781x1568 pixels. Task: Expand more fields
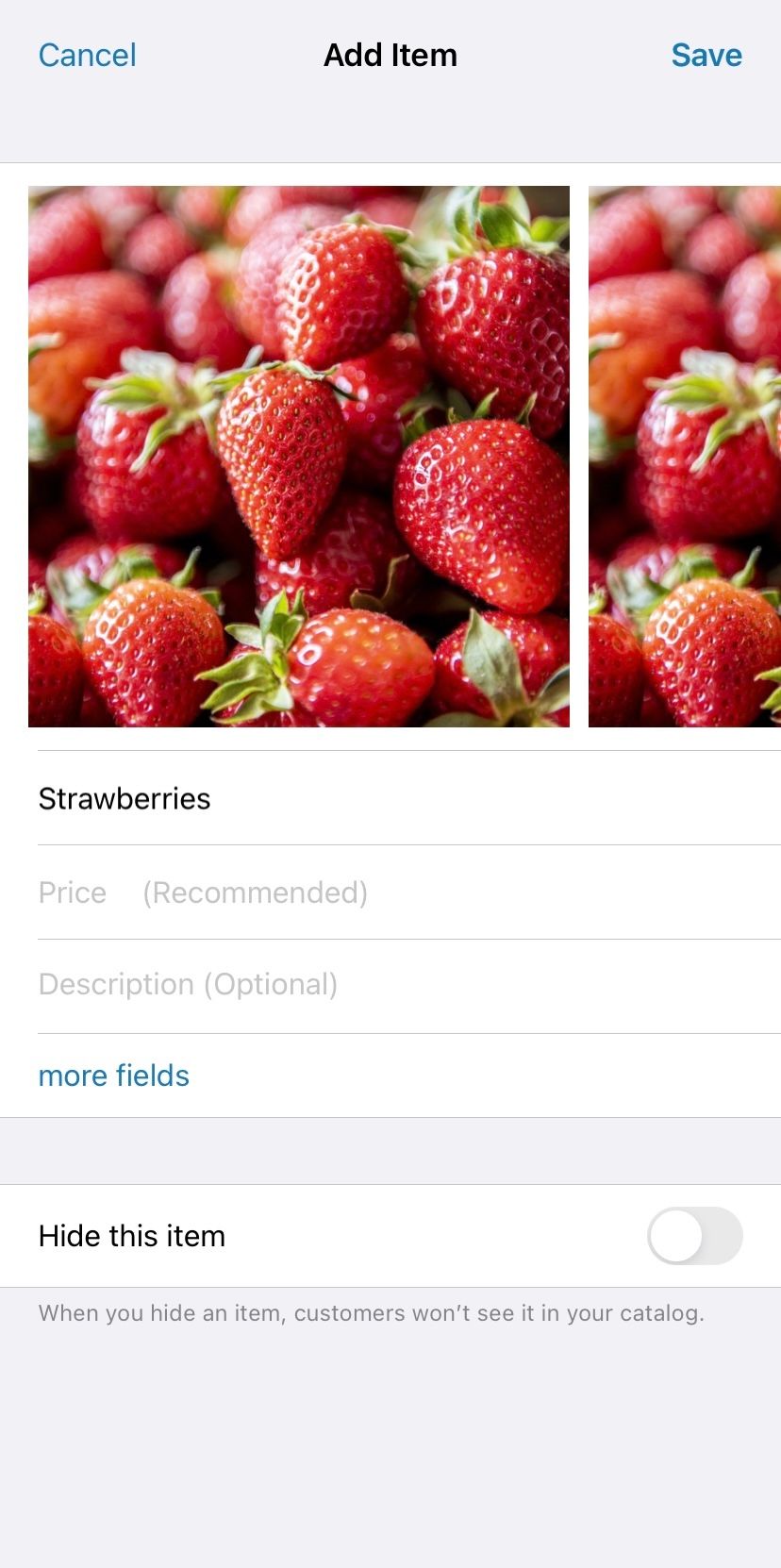[114, 1076]
